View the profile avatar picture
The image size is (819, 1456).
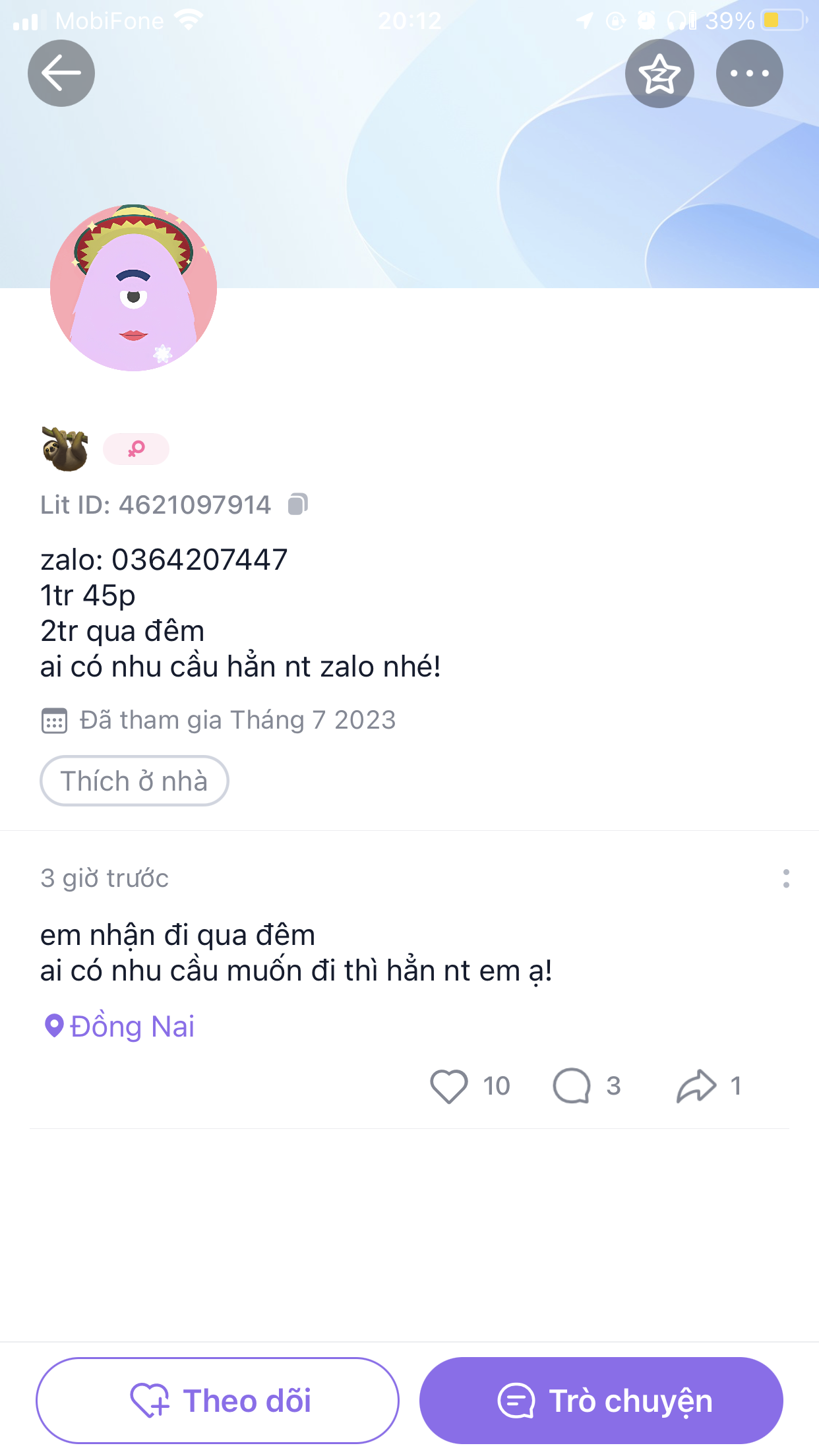[x=134, y=288]
